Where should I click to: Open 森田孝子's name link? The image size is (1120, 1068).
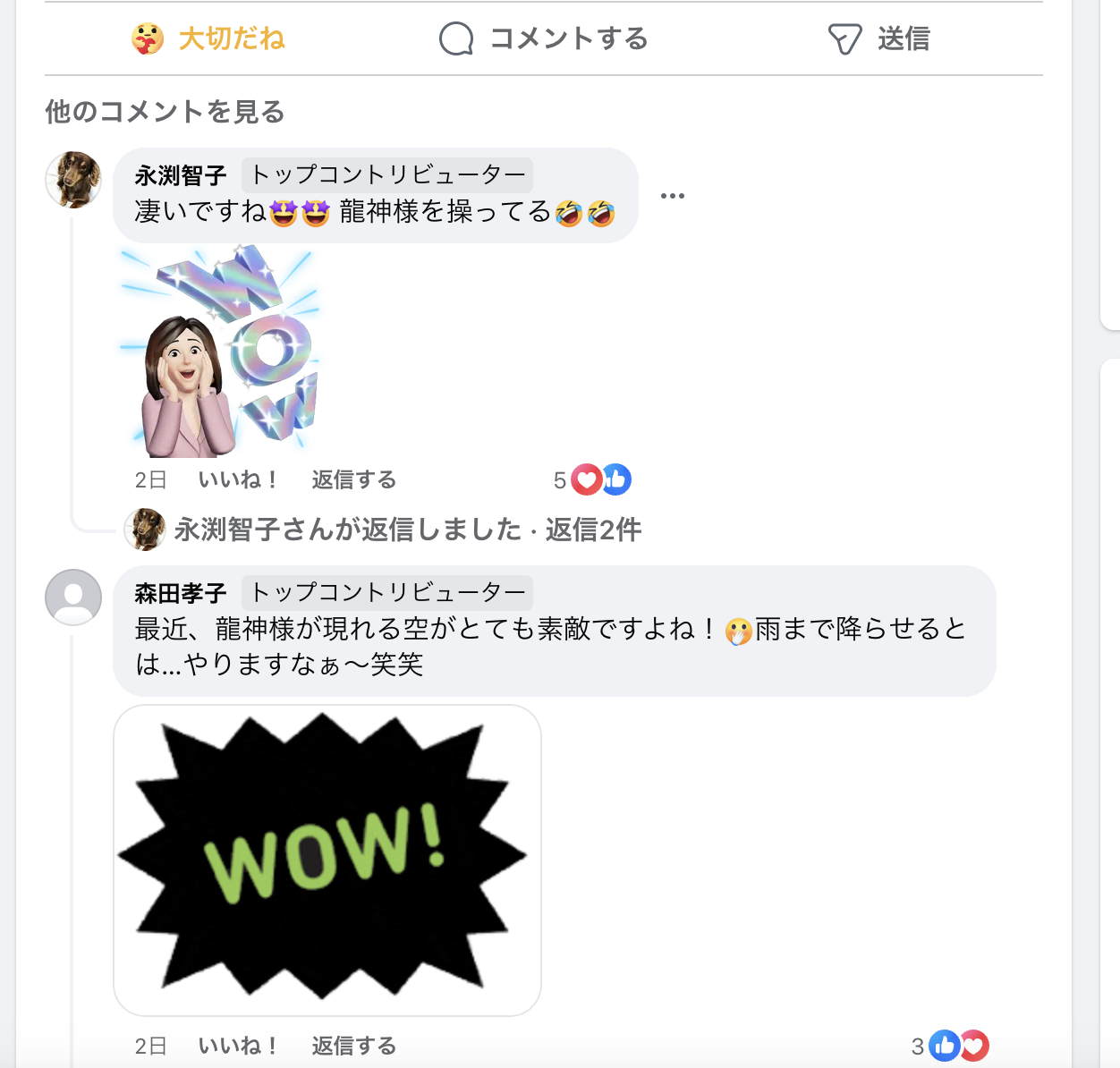click(x=181, y=593)
